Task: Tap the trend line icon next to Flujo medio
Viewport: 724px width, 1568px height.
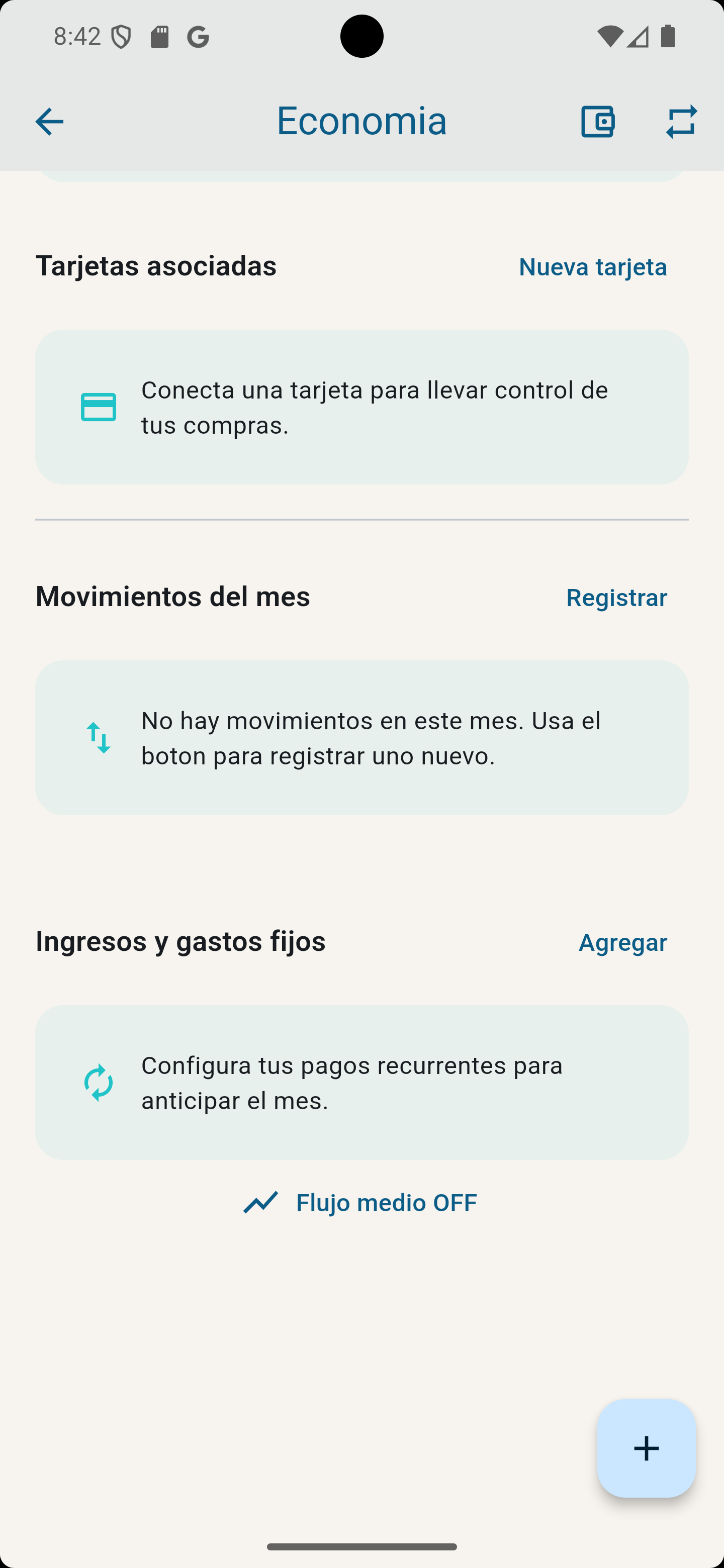Action: (259, 1202)
